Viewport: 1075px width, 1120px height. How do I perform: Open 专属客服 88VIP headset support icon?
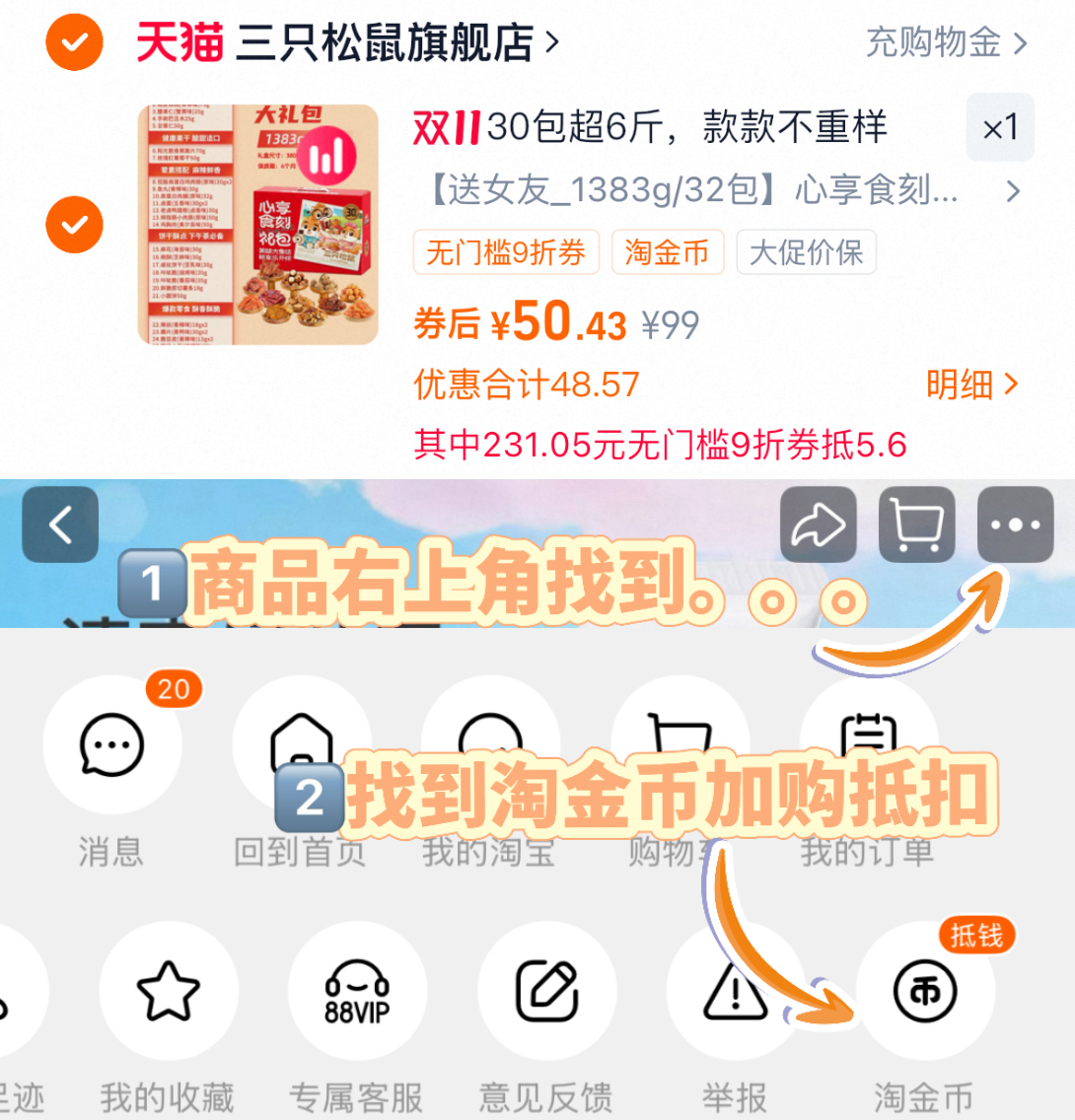(x=357, y=991)
